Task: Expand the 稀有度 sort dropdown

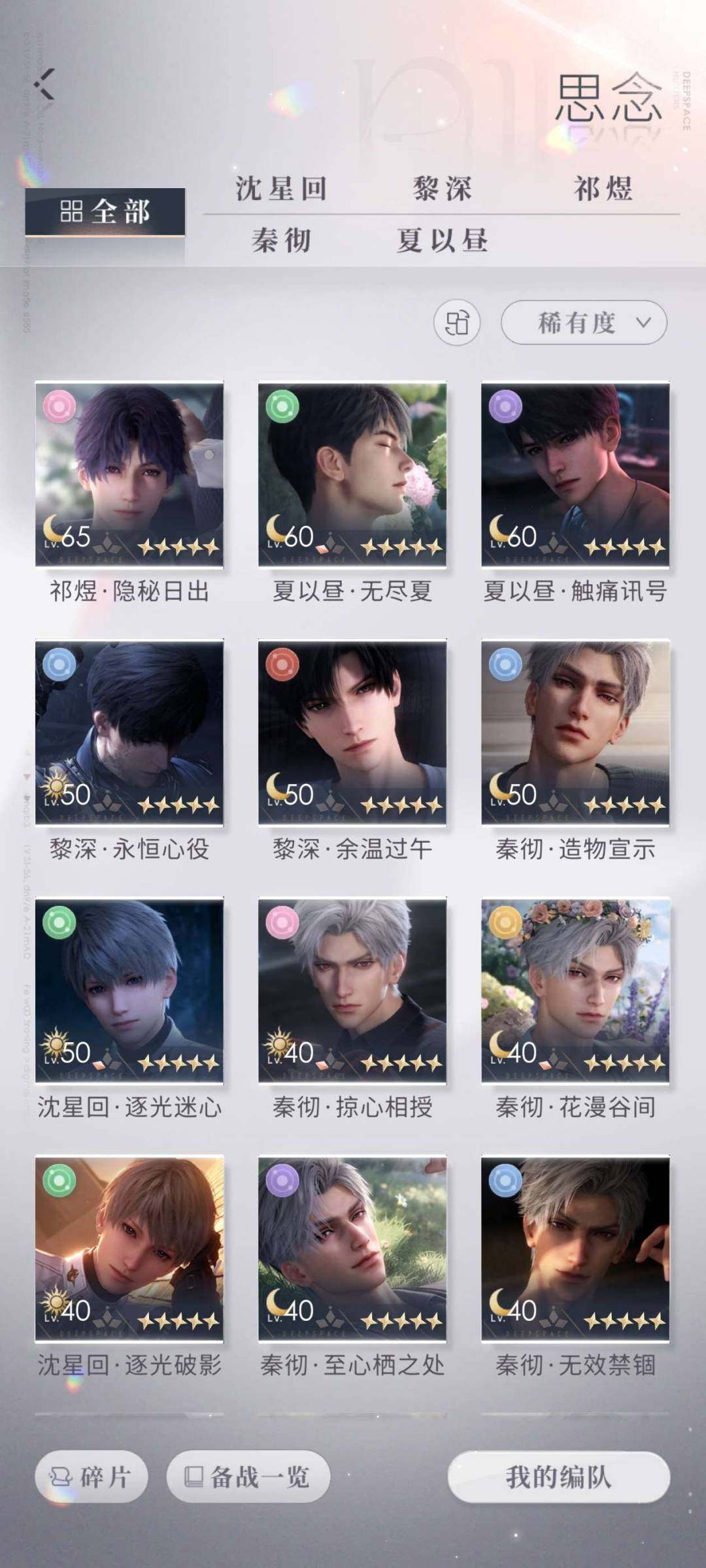Action: [584, 323]
